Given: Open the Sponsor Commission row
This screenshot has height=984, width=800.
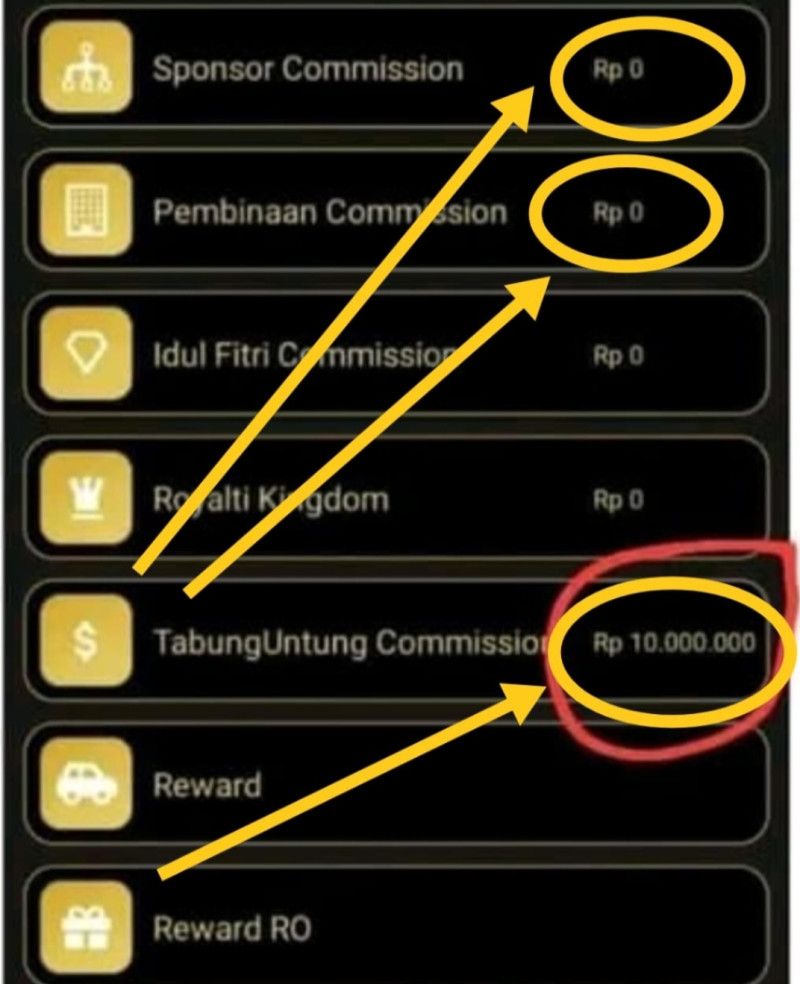Looking at the screenshot, I should point(306,69).
